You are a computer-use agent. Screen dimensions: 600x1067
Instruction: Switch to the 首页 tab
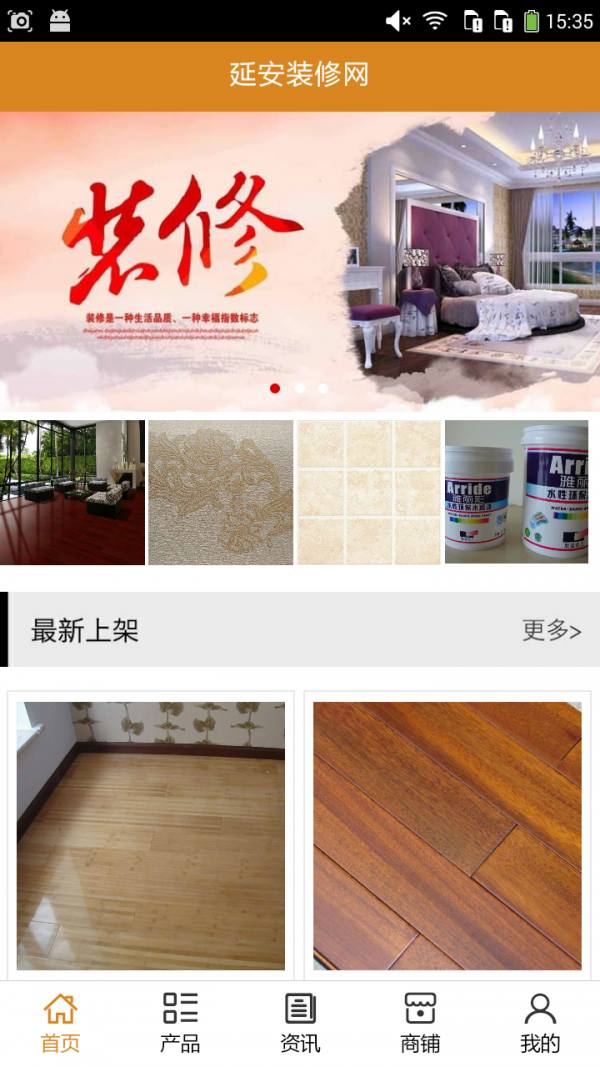(x=60, y=1023)
